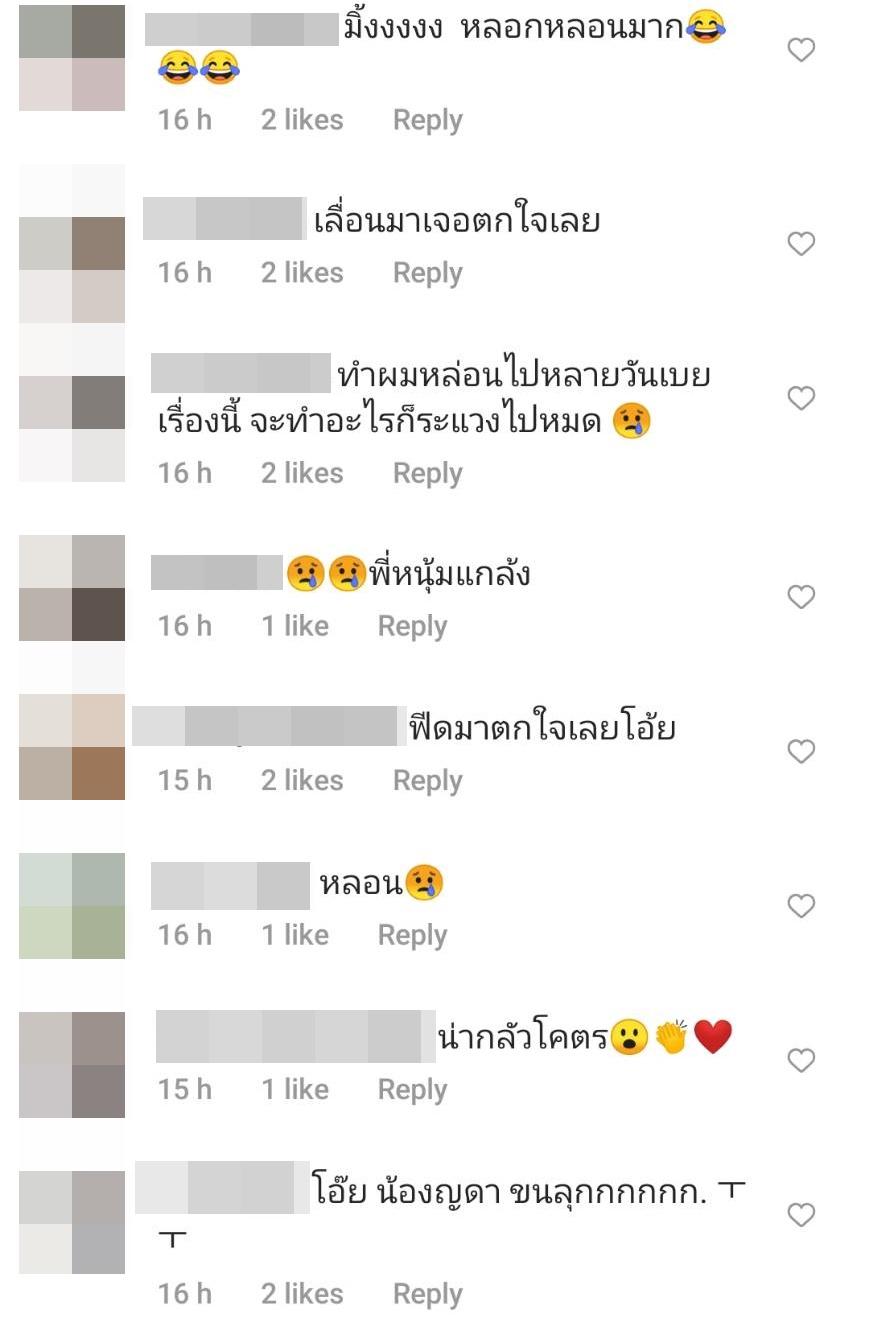The width and height of the screenshot is (869, 1317).
Task: Like the comment "หลอน"
Action: (x=801, y=906)
